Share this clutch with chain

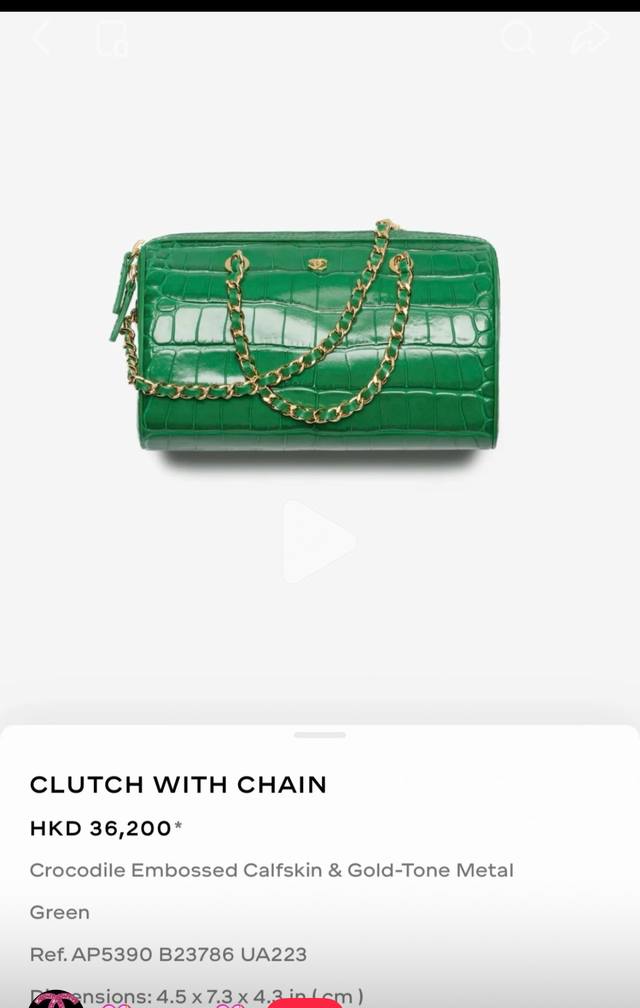(590, 38)
